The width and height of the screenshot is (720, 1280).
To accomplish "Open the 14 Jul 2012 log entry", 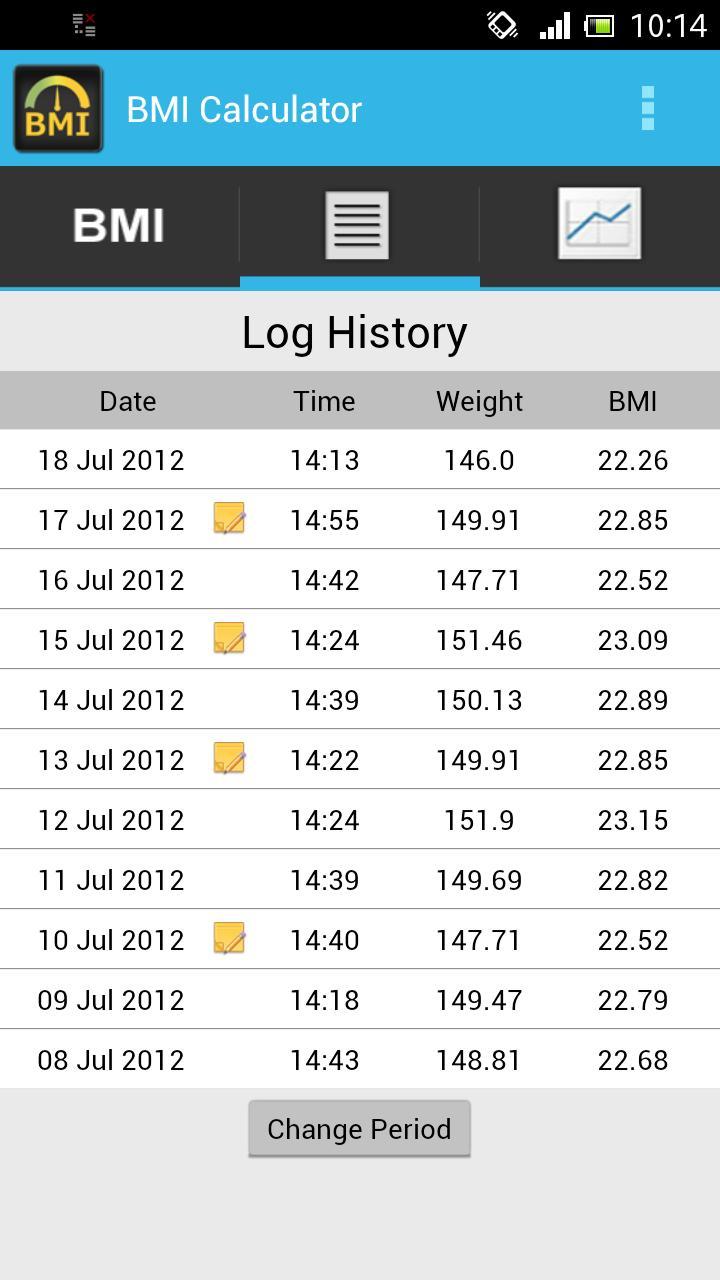I will [x=359, y=700].
